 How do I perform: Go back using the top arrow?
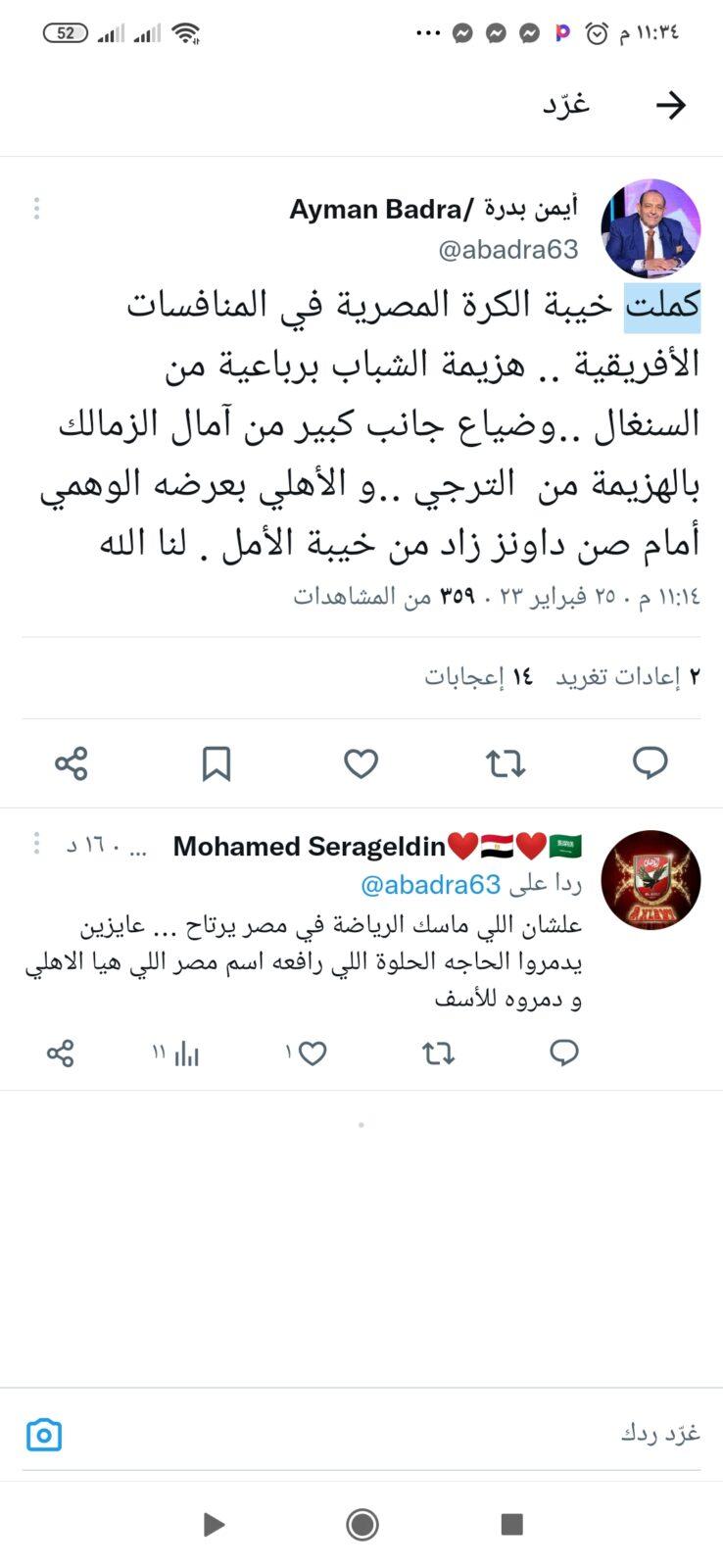tap(670, 105)
